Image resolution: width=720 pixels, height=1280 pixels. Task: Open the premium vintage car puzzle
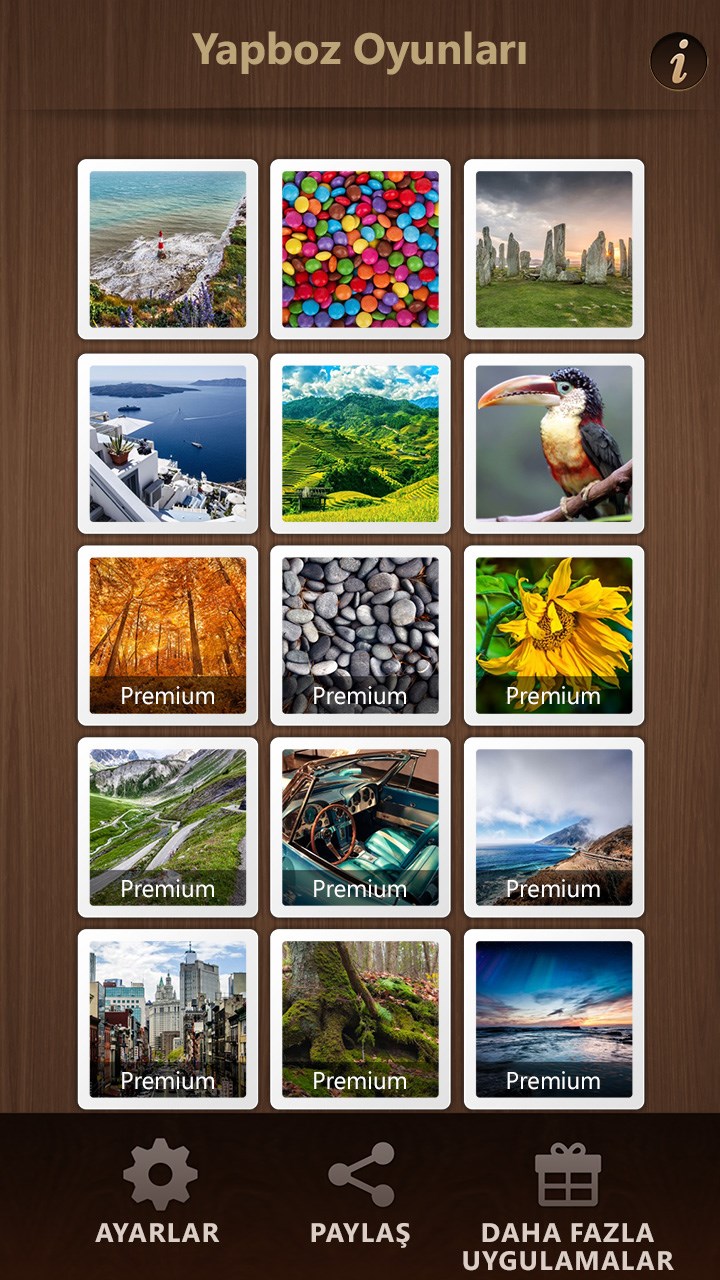tap(360, 827)
